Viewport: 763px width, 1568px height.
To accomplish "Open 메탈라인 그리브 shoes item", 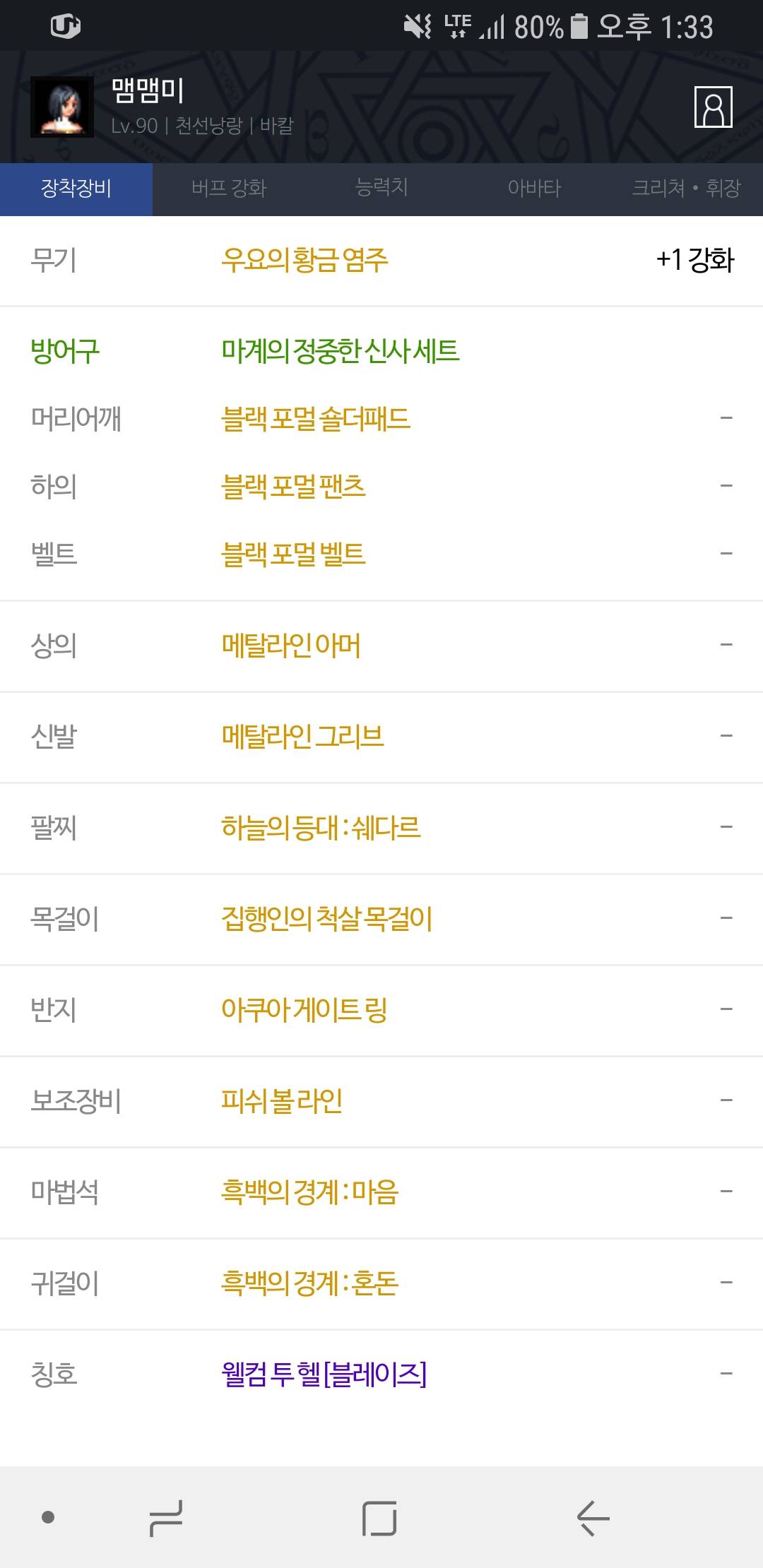I will [381, 737].
